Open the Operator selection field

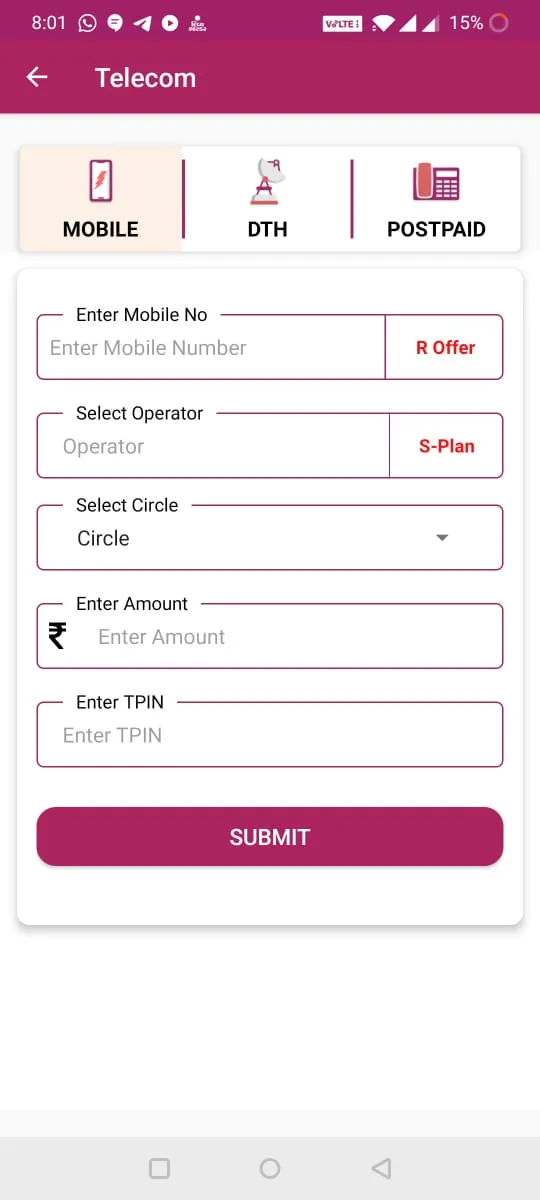(x=213, y=446)
